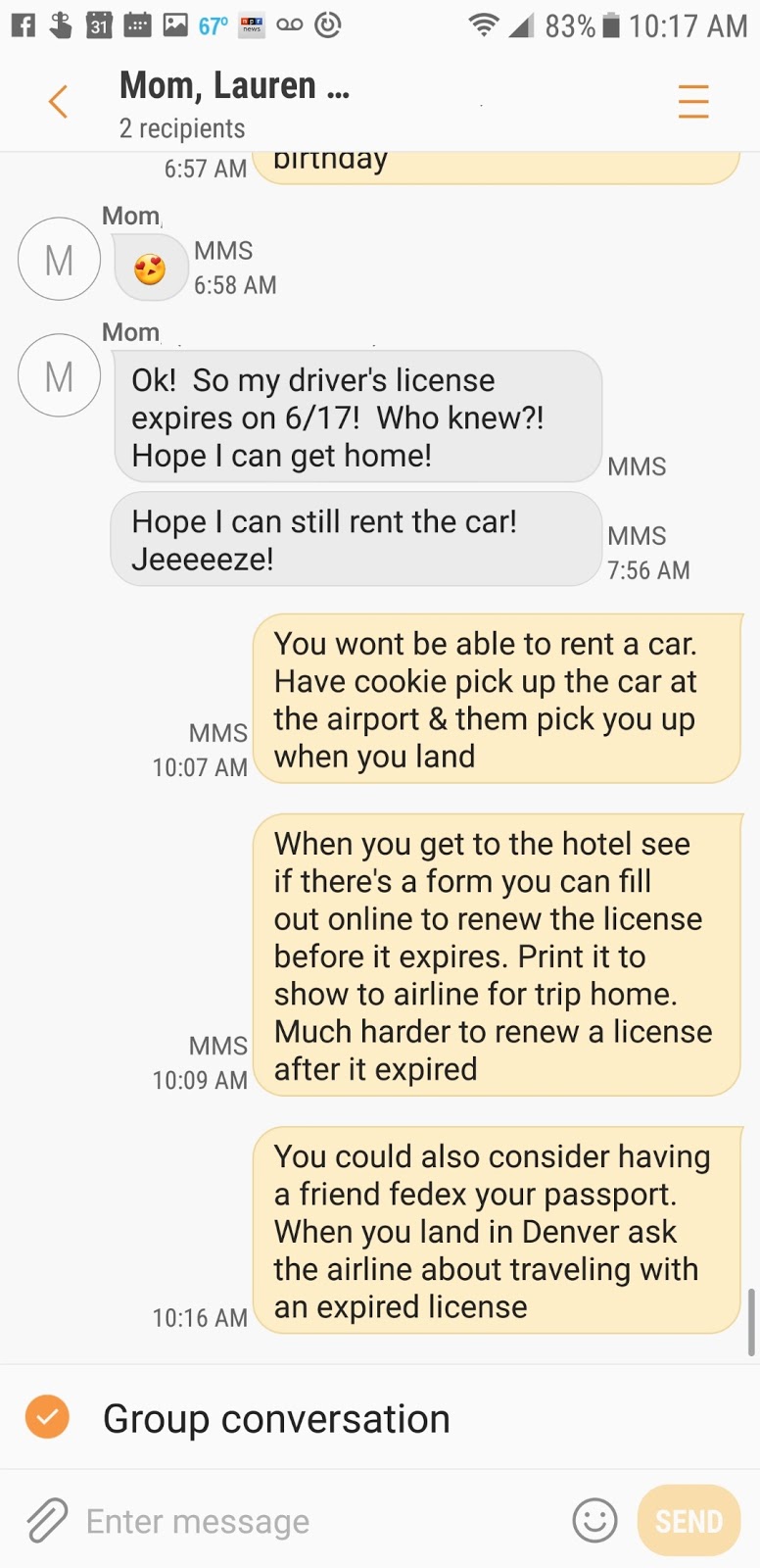Go back to the conversations list

pos(58,101)
